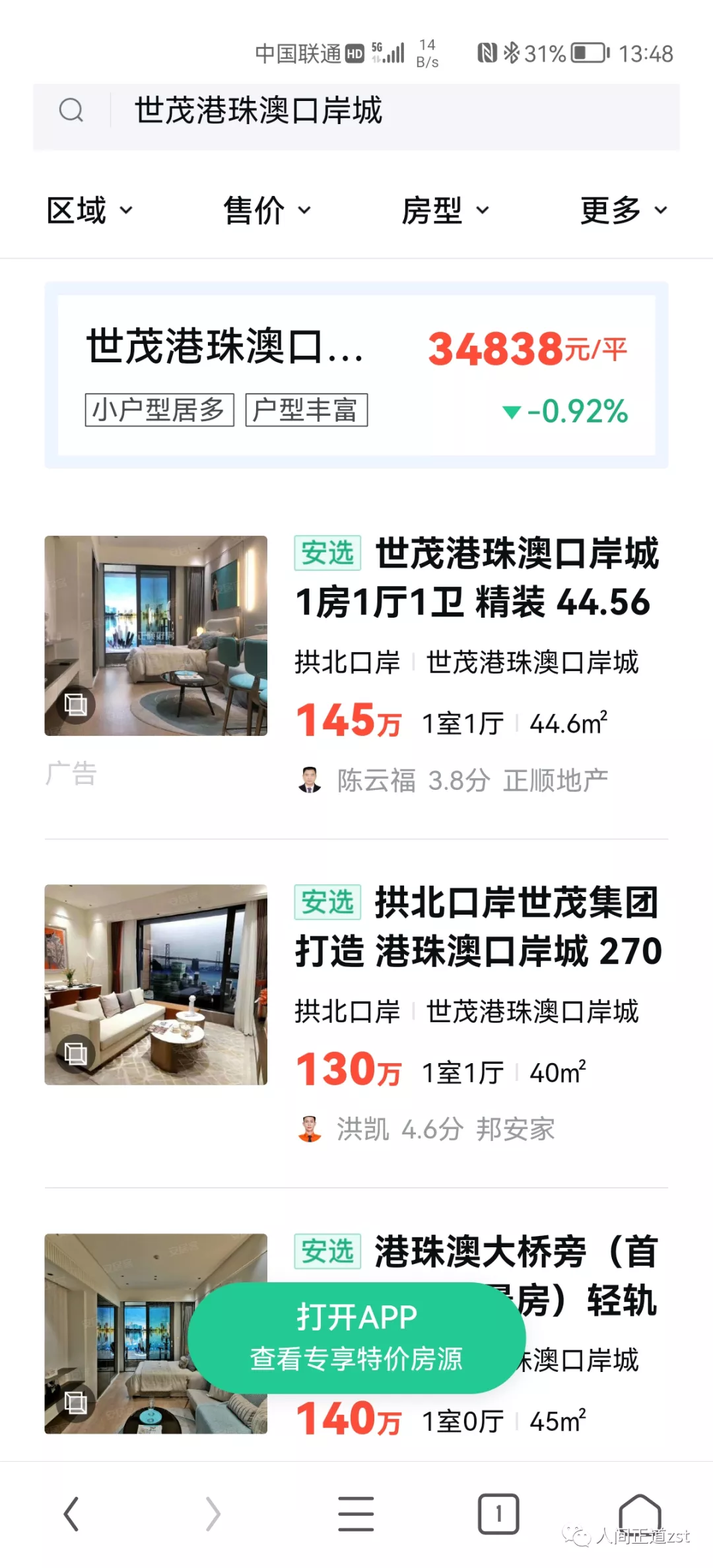Expand the 区域 filter dropdown
Viewport: 713px width, 1568px height.
pos(89,211)
